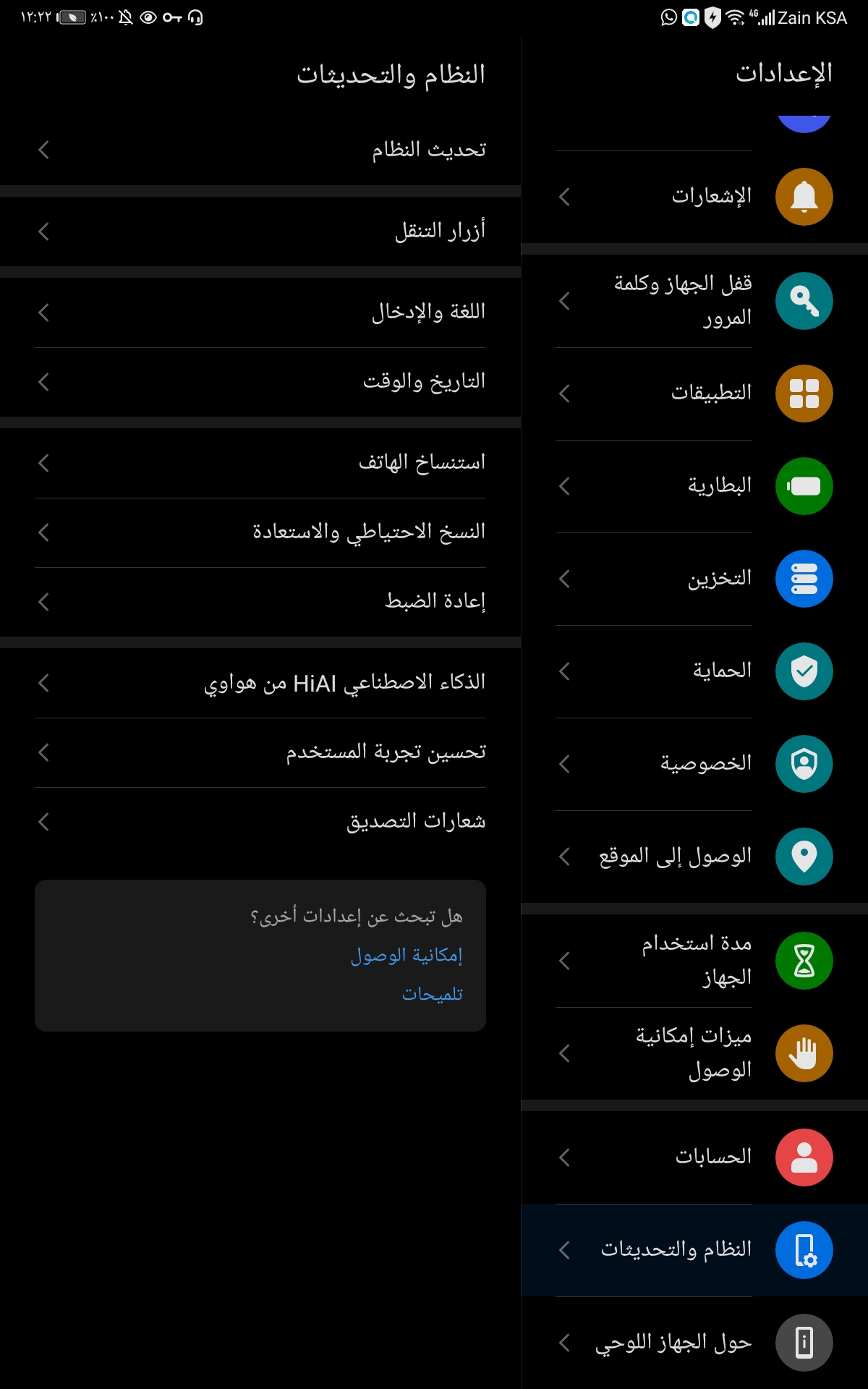
Task: Open تحديث النظام (System update)
Action: tap(260, 150)
